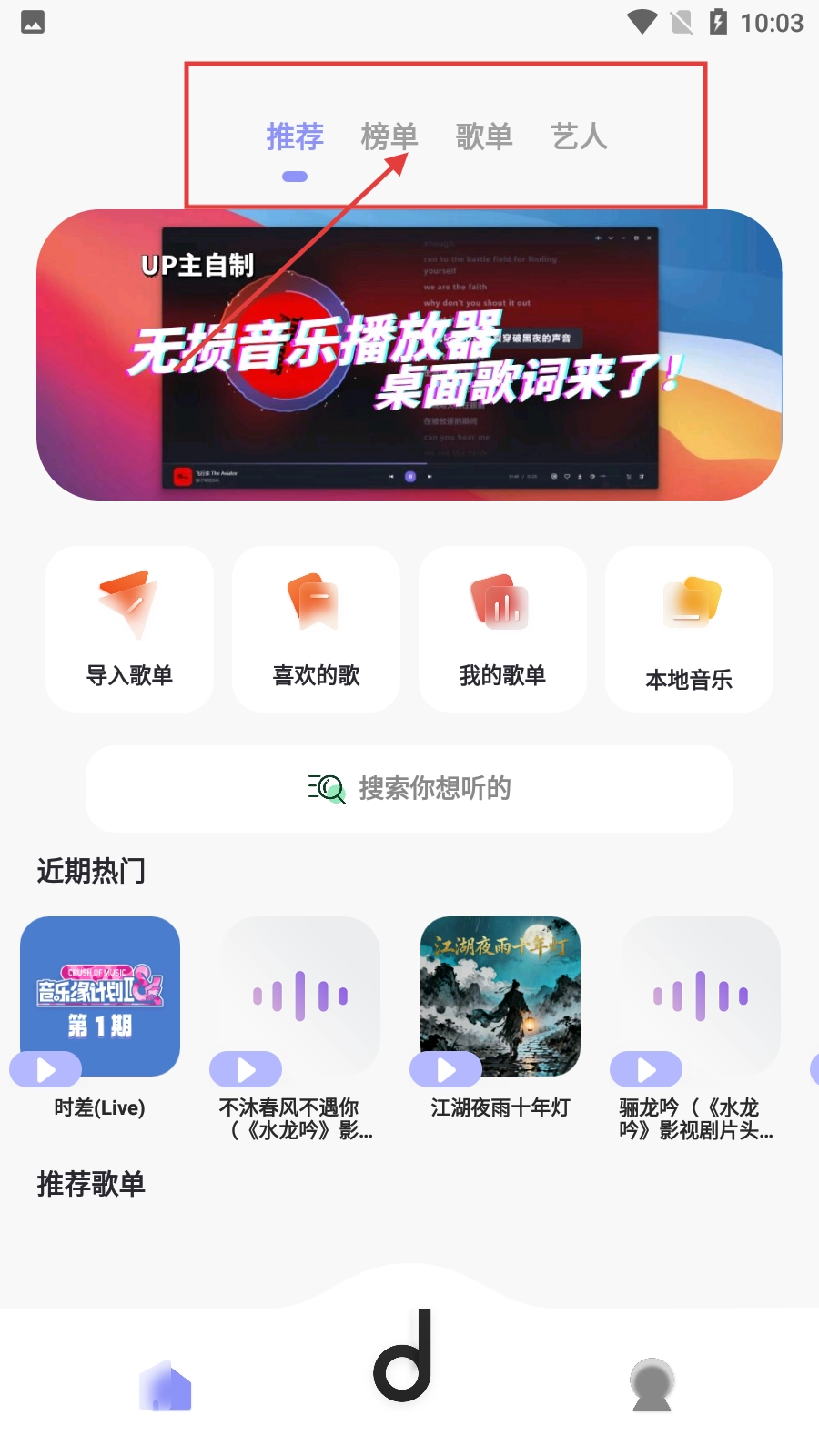This screenshot has height=1456, width=819.
Task: Open the 艺人 tab
Action: pyautogui.click(x=579, y=137)
